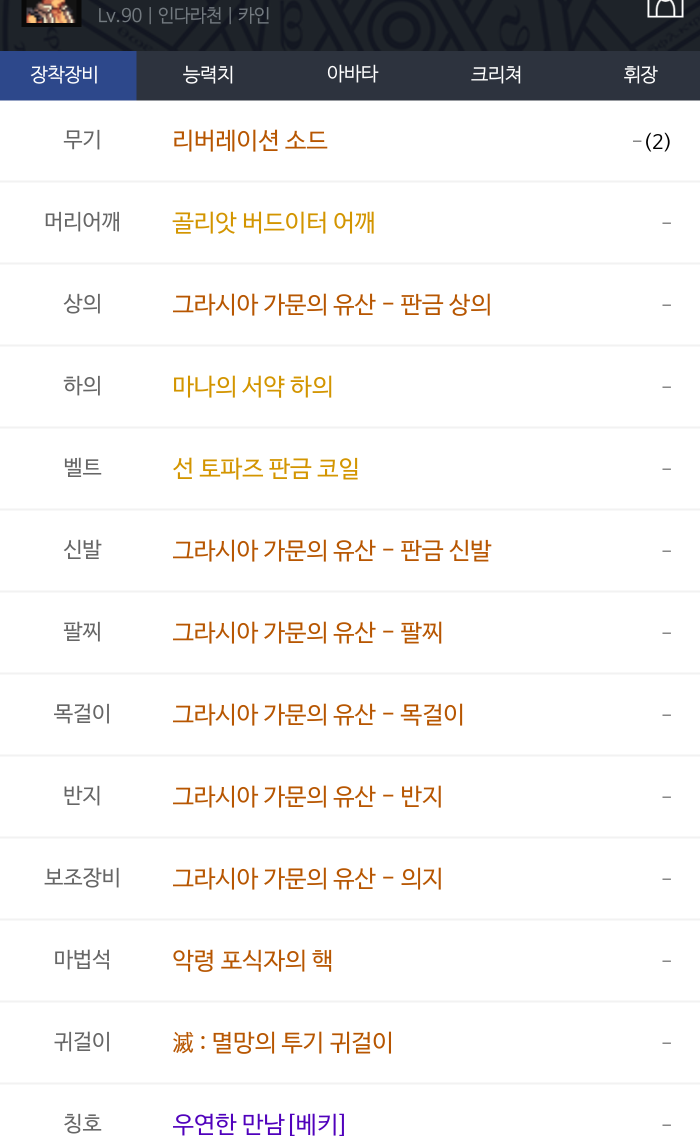The image size is (700, 1141).
Task: View 마나의 서약 하의 details
Action: coord(253,387)
